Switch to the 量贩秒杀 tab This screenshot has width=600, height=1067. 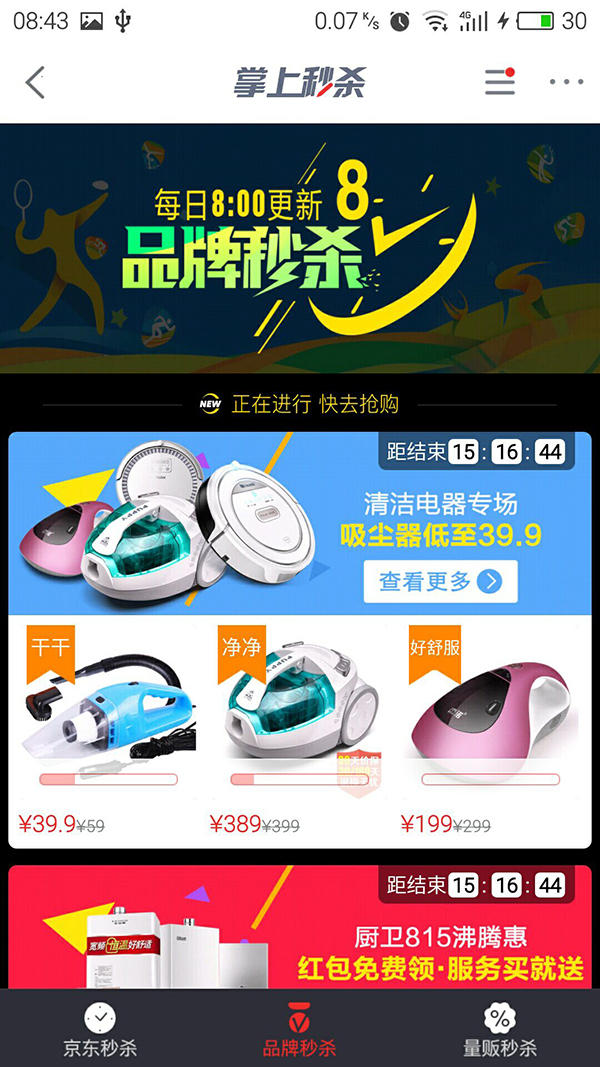[x=499, y=1030]
